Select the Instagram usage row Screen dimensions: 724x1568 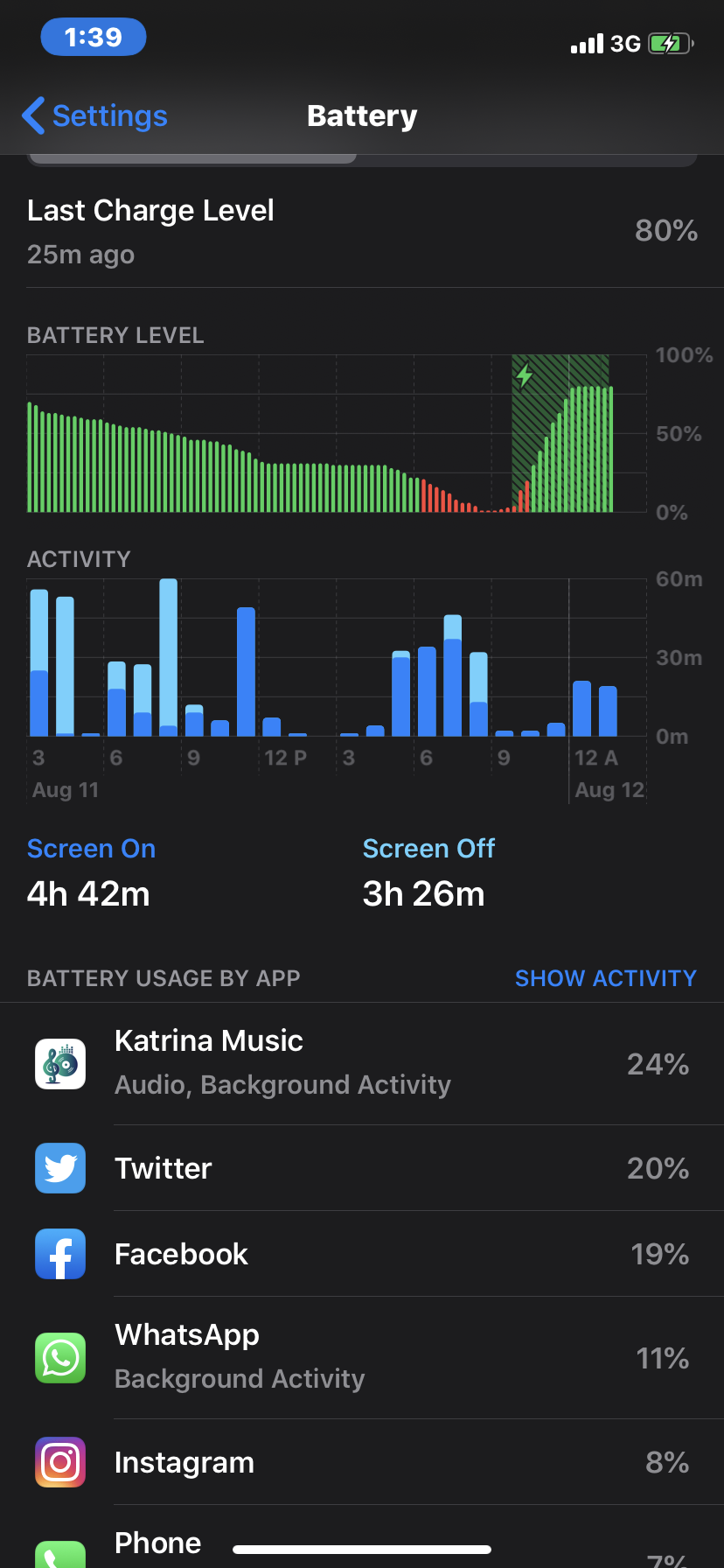362,1462
